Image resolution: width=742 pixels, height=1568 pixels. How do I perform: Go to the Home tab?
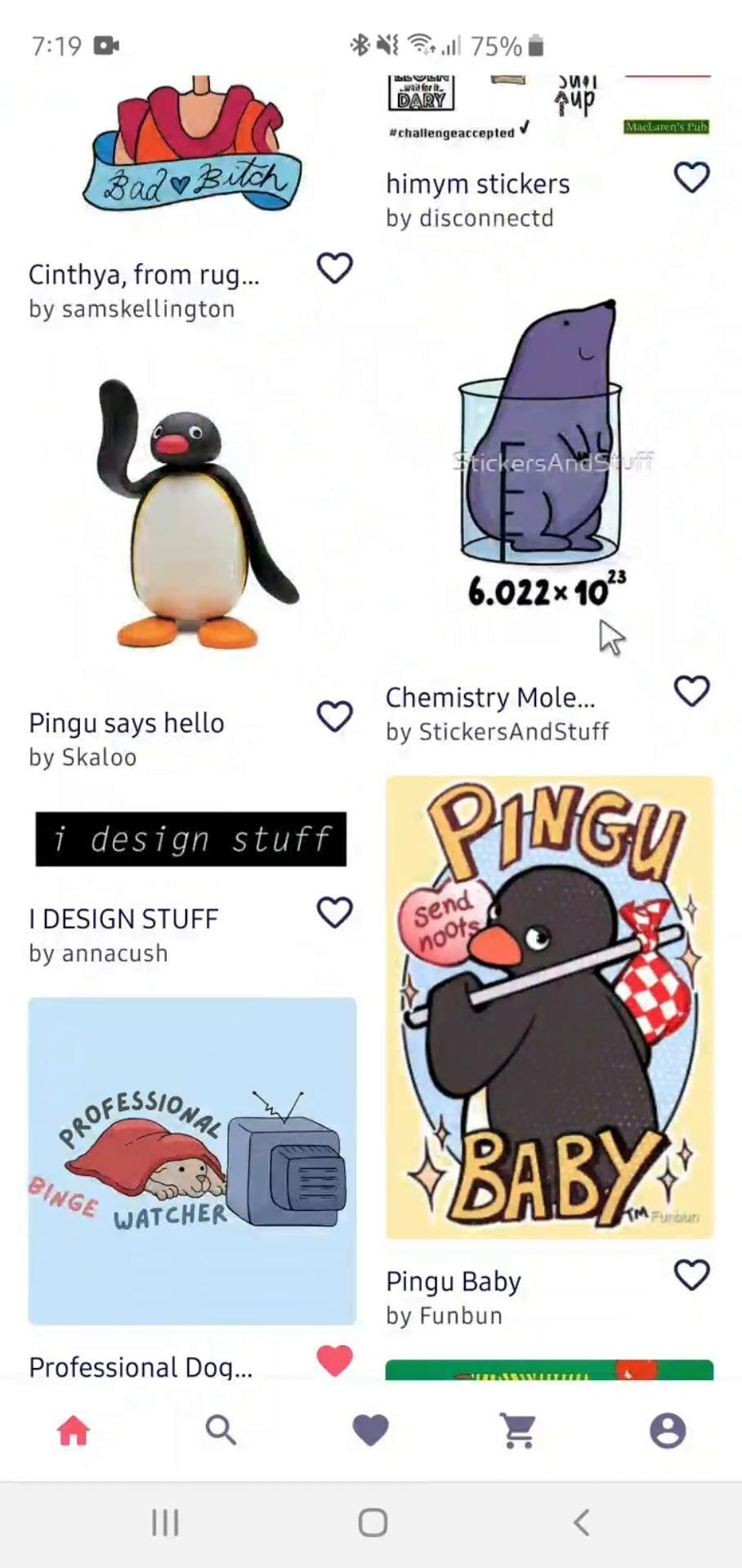pyautogui.click(x=74, y=1431)
